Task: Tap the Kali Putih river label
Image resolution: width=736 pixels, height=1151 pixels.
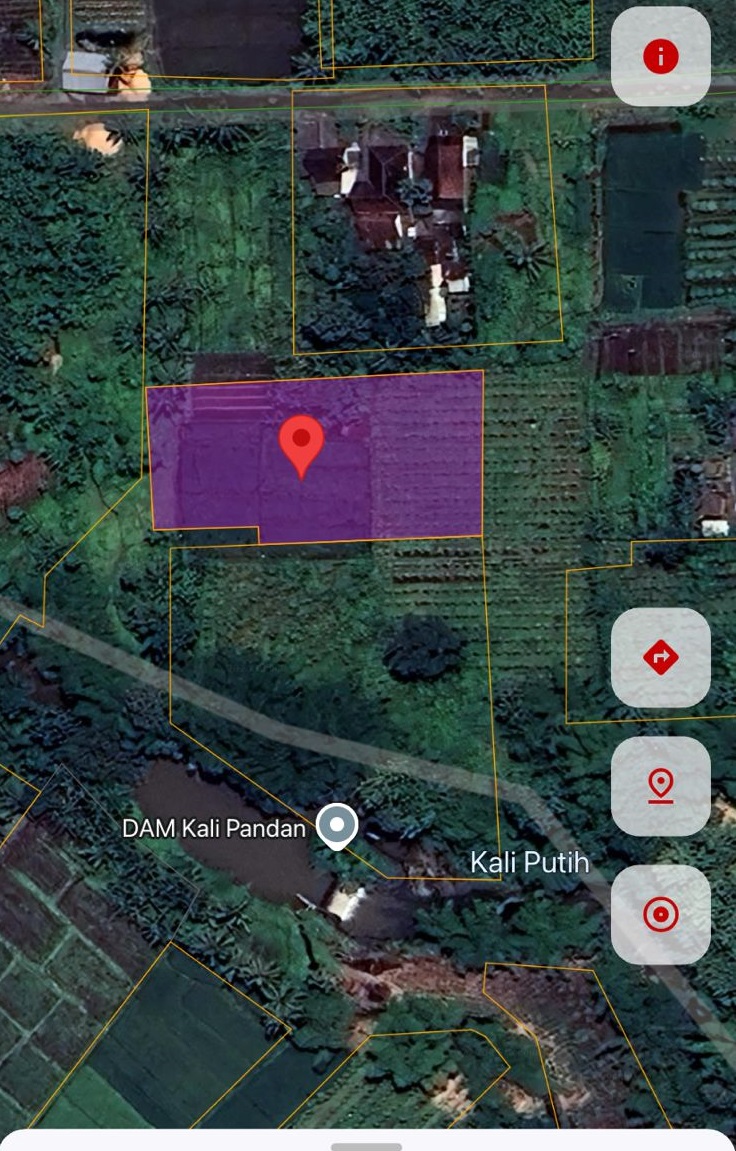Action: tap(529, 863)
